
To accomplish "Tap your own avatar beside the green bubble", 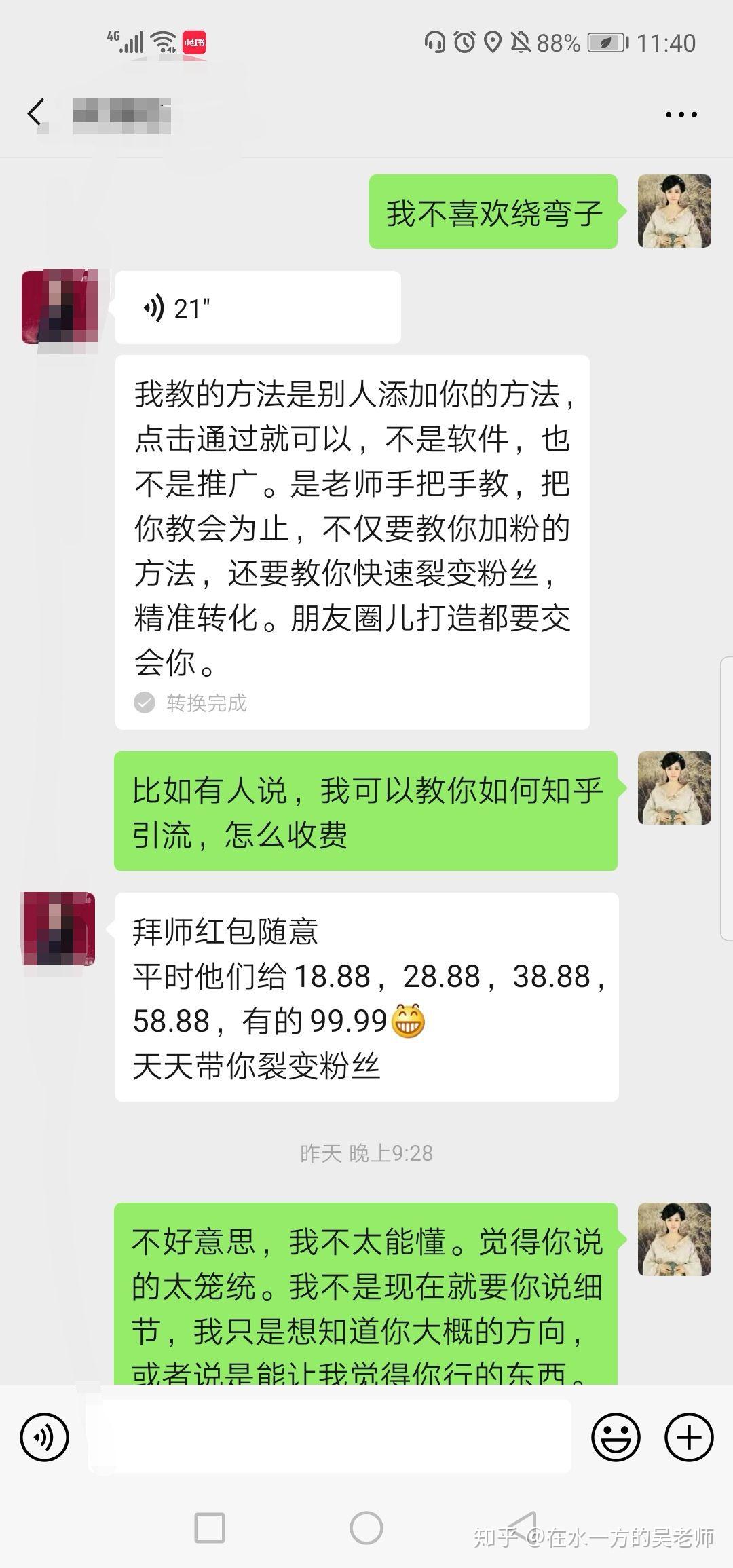I will [x=674, y=210].
